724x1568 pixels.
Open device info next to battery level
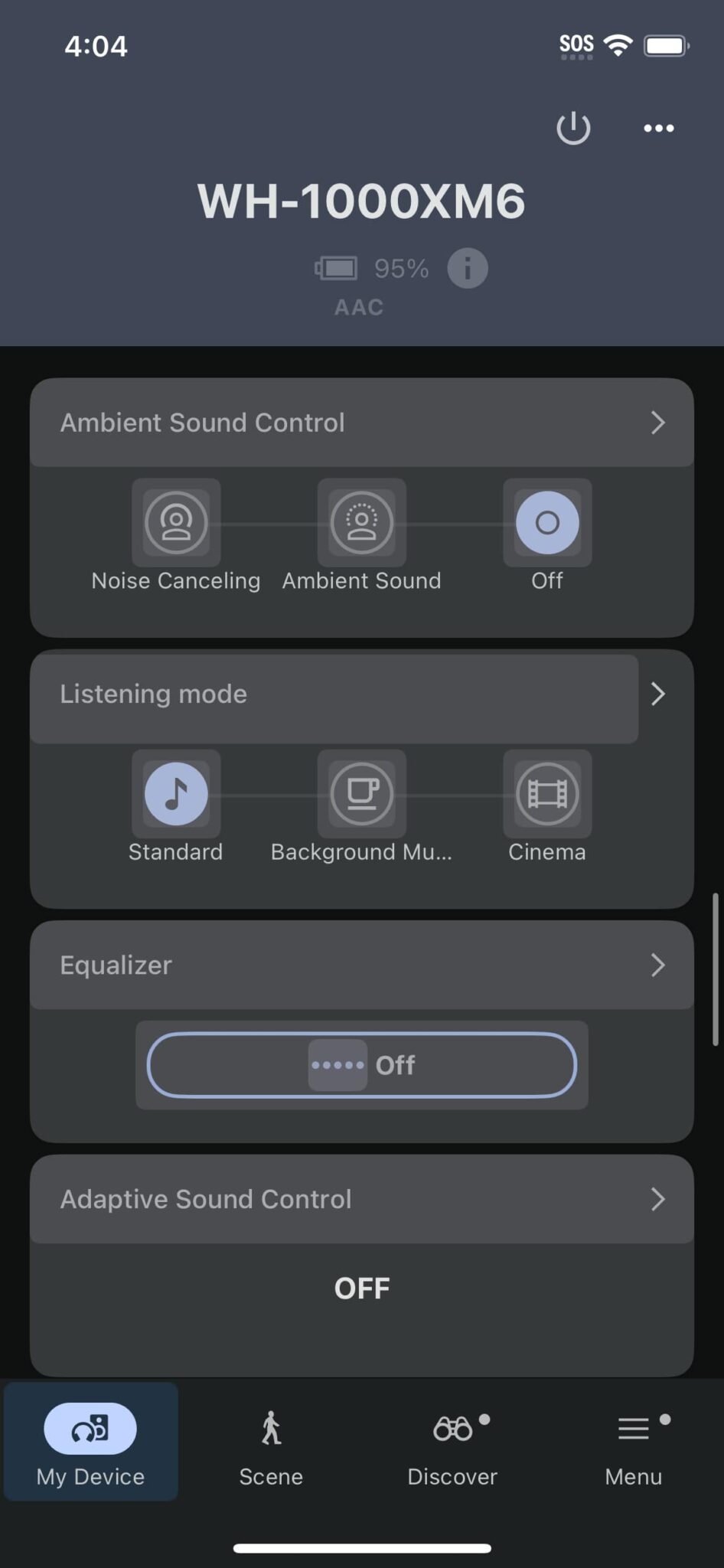[x=467, y=269]
